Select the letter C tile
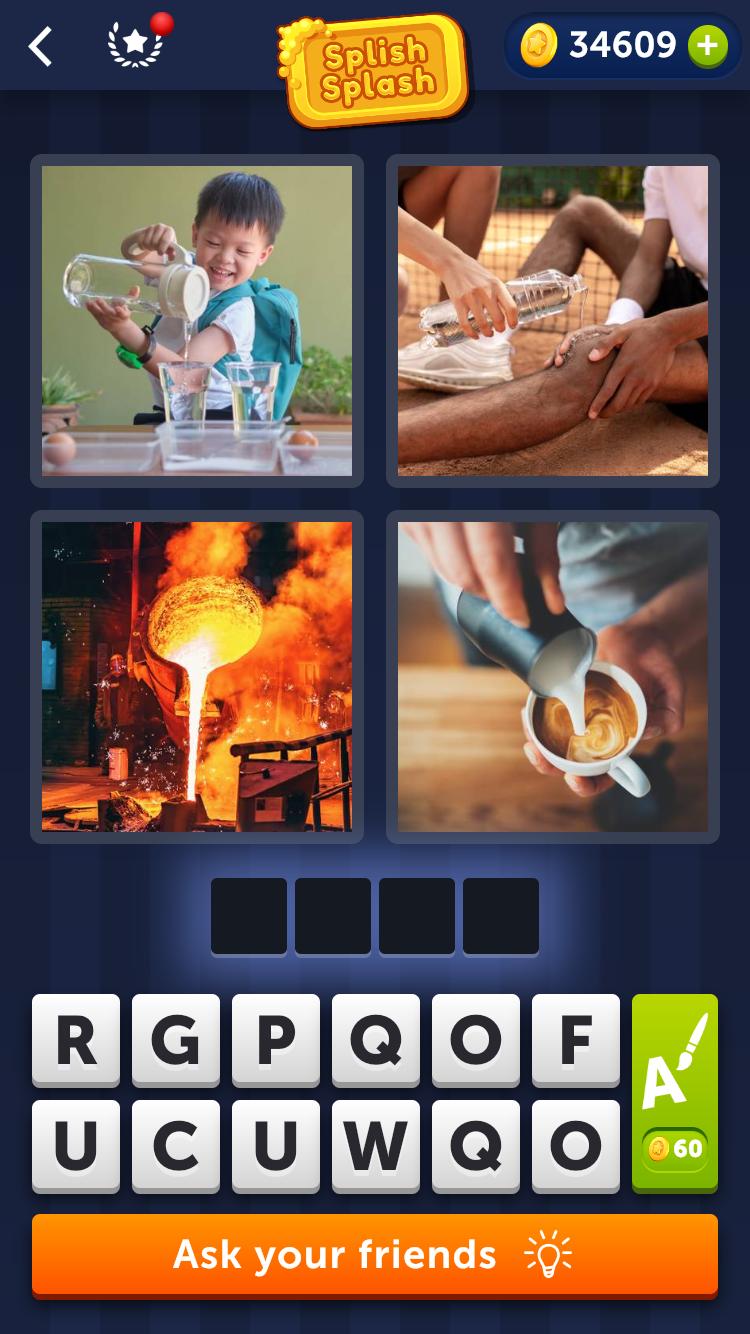Screen dimensions: 750x1334 pos(176,1146)
